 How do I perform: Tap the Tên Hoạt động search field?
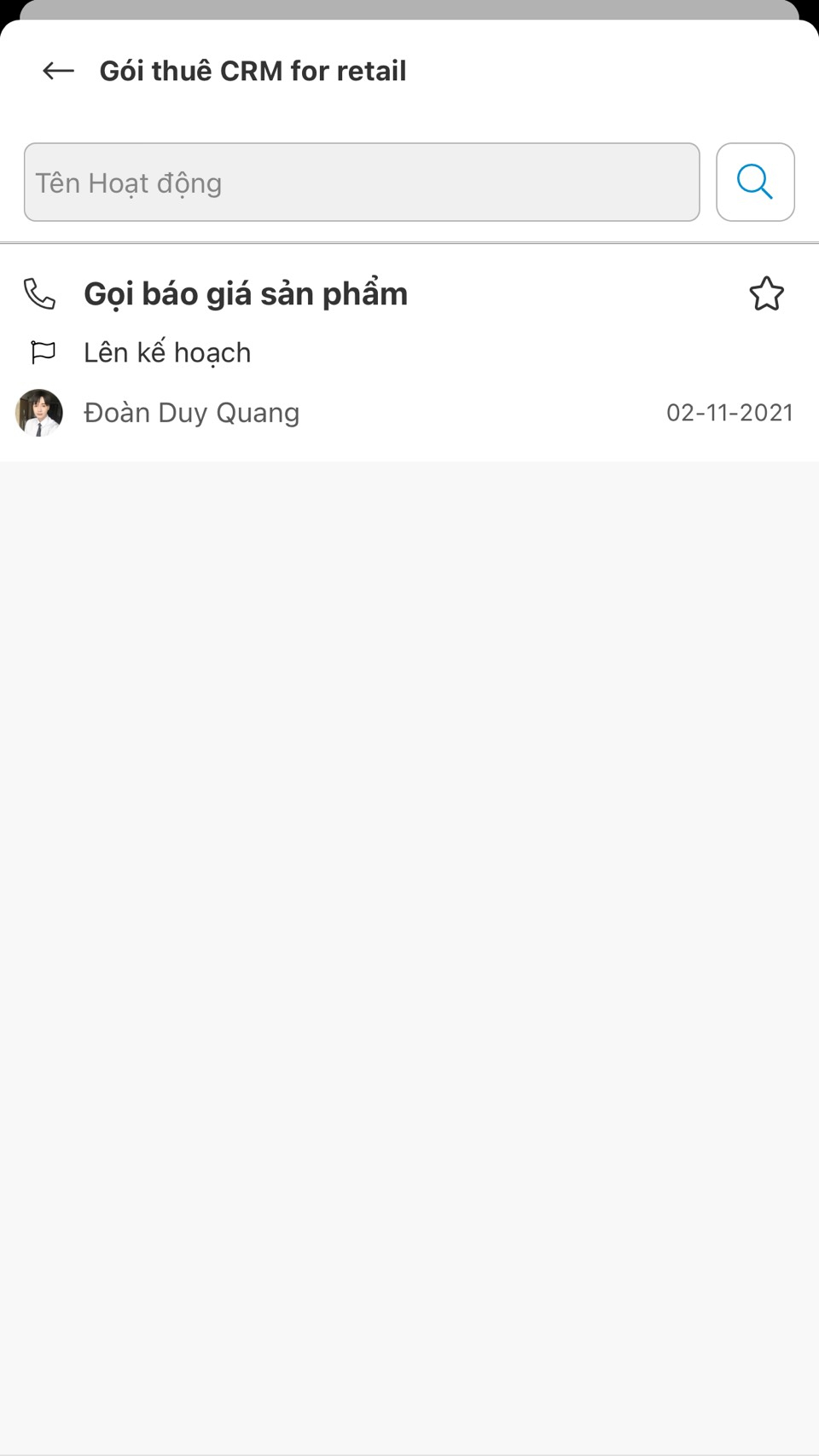pos(362,183)
